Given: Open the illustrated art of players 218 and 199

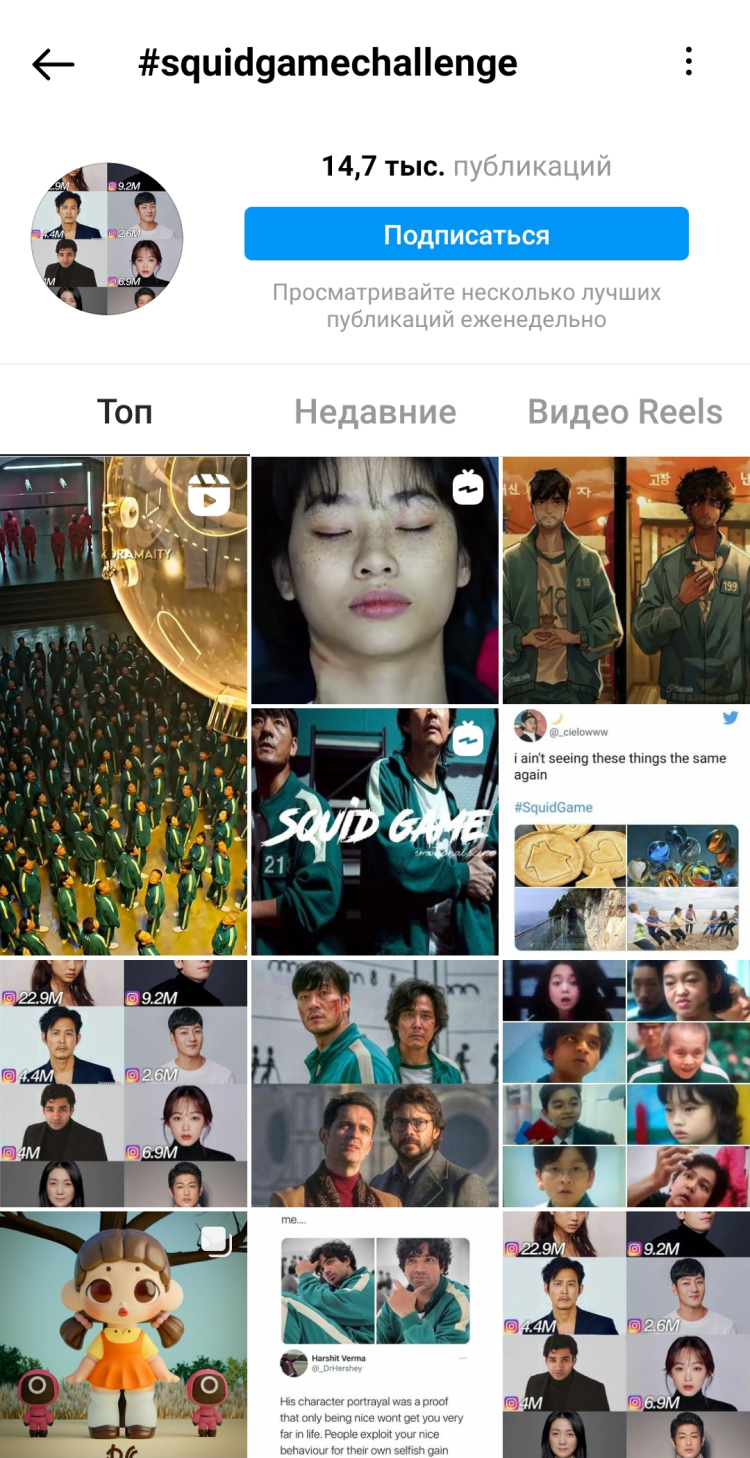Looking at the screenshot, I should pyautogui.click(x=626, y=580).
